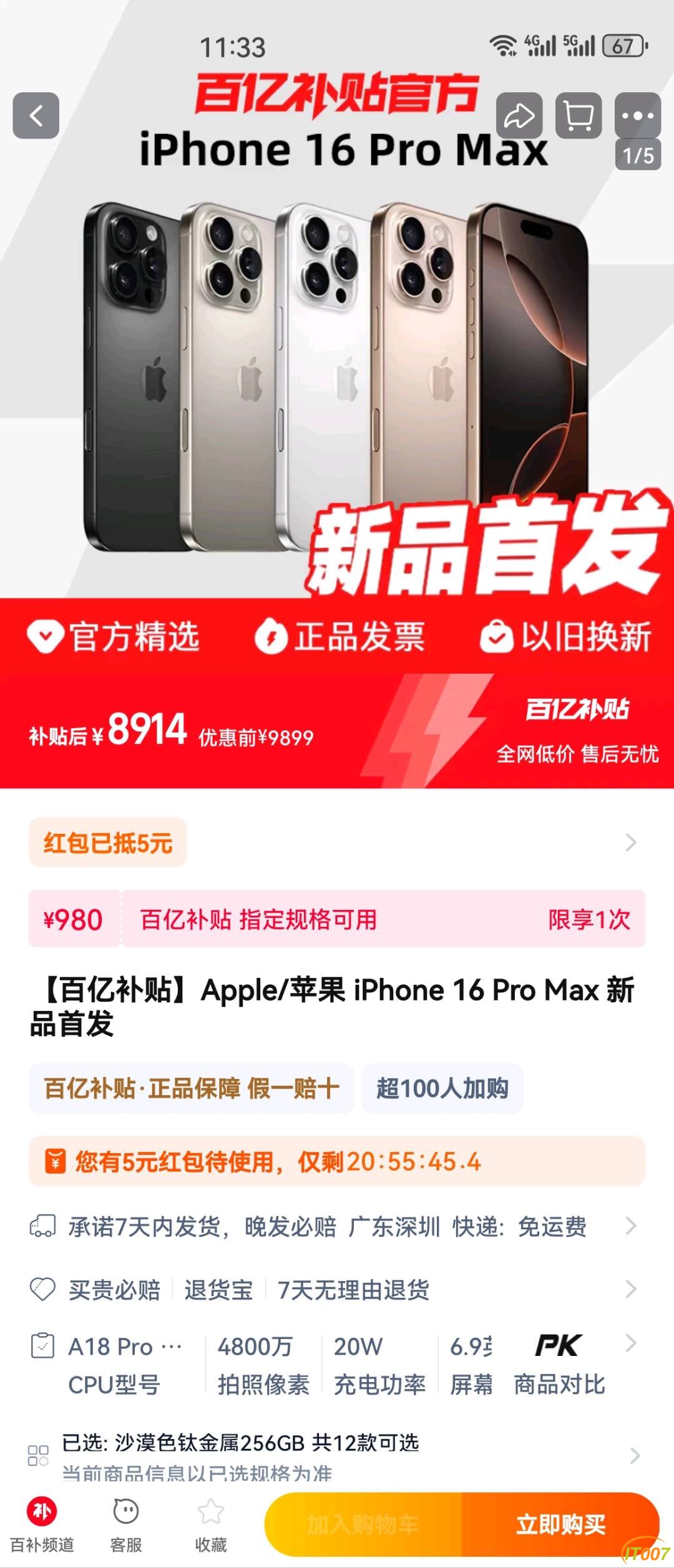Open the shopping cart icon
Screen dimensions: 674x1568
pos(579,115)
